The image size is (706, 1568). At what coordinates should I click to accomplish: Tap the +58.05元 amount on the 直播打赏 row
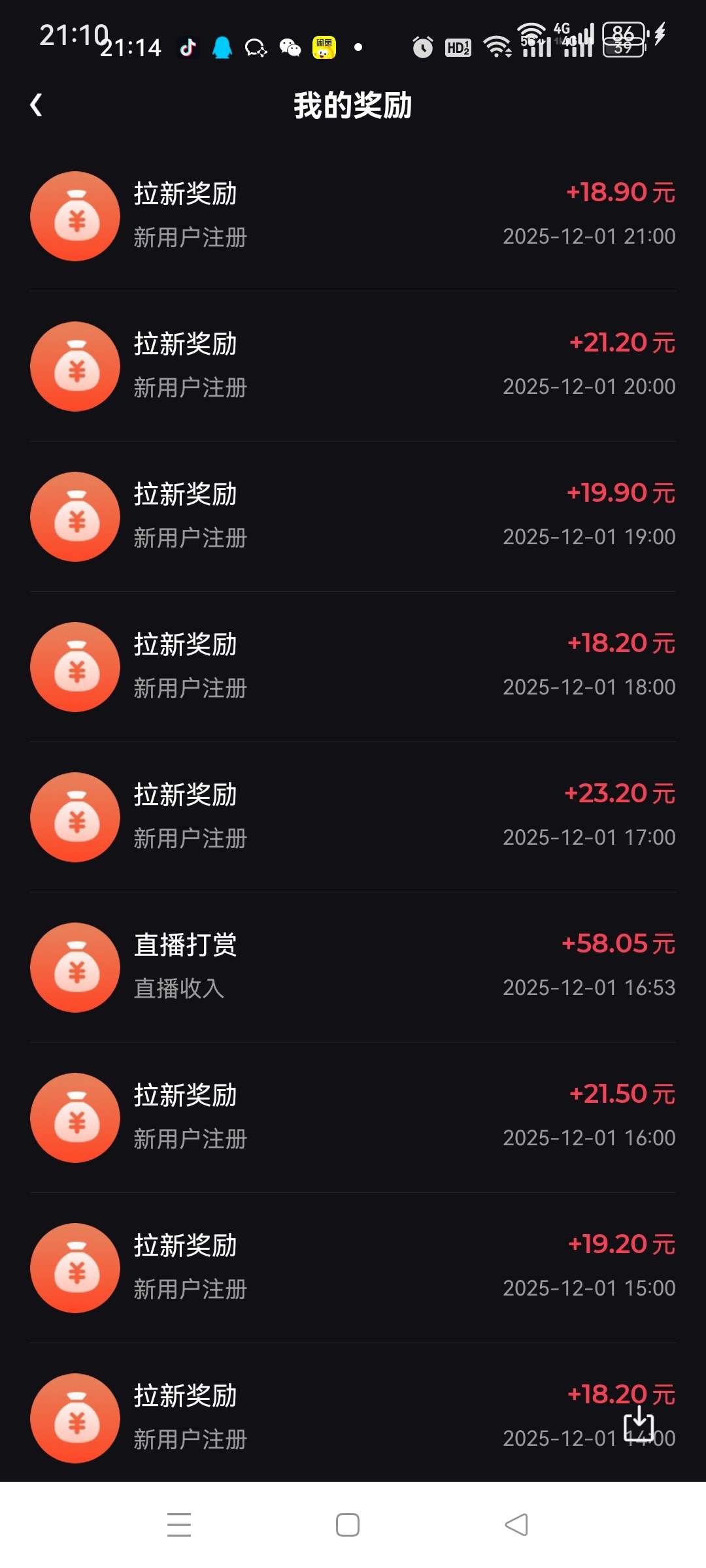[x=619, y=943]
